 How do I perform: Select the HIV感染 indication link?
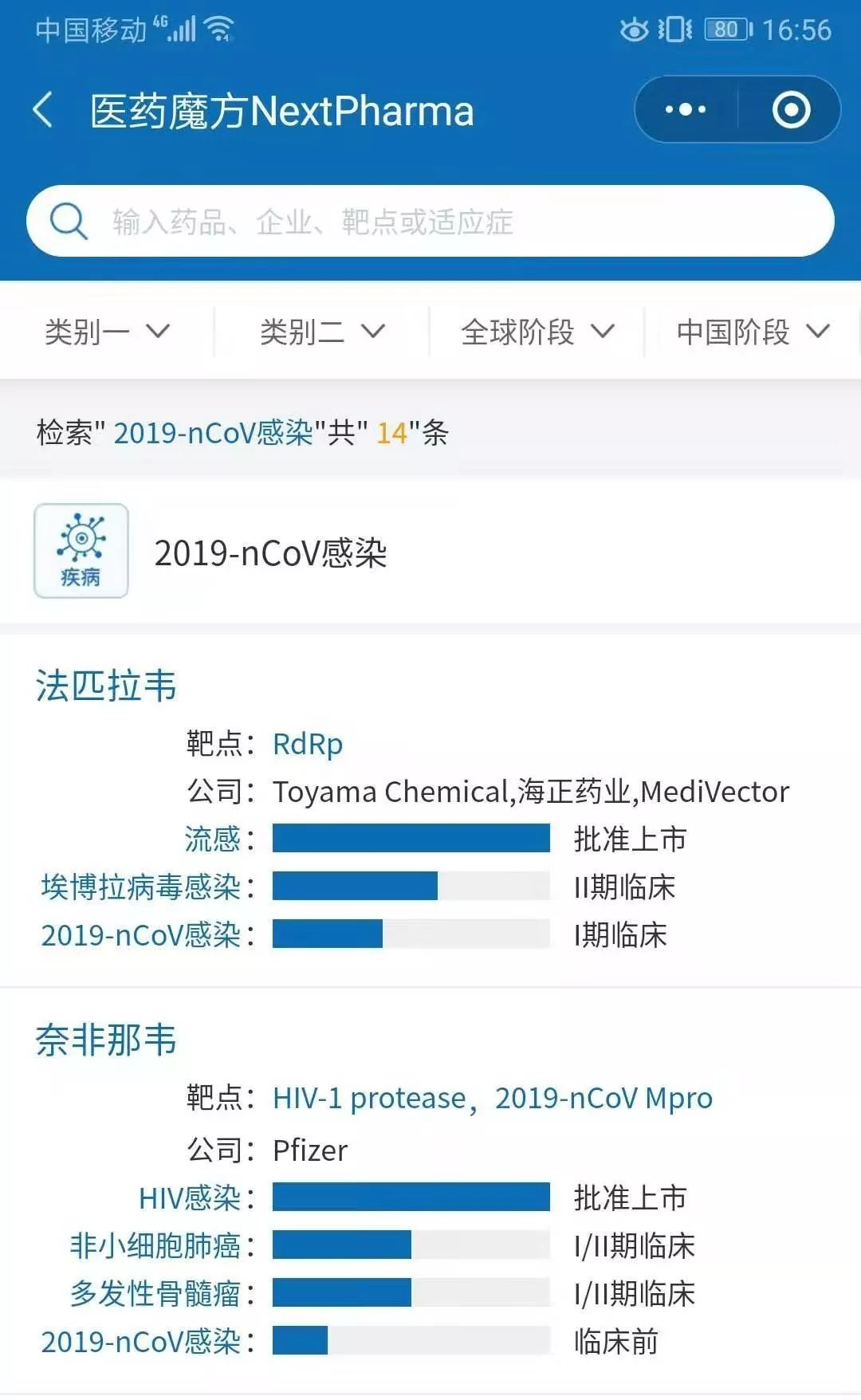point(190,1197)
